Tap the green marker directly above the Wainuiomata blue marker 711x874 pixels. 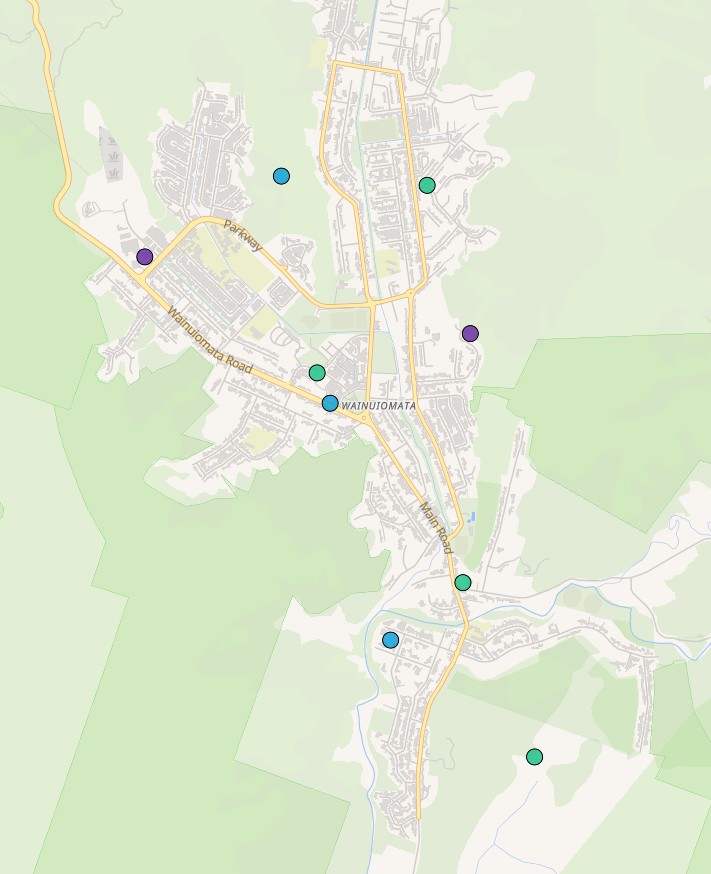[x=317, y=373]
